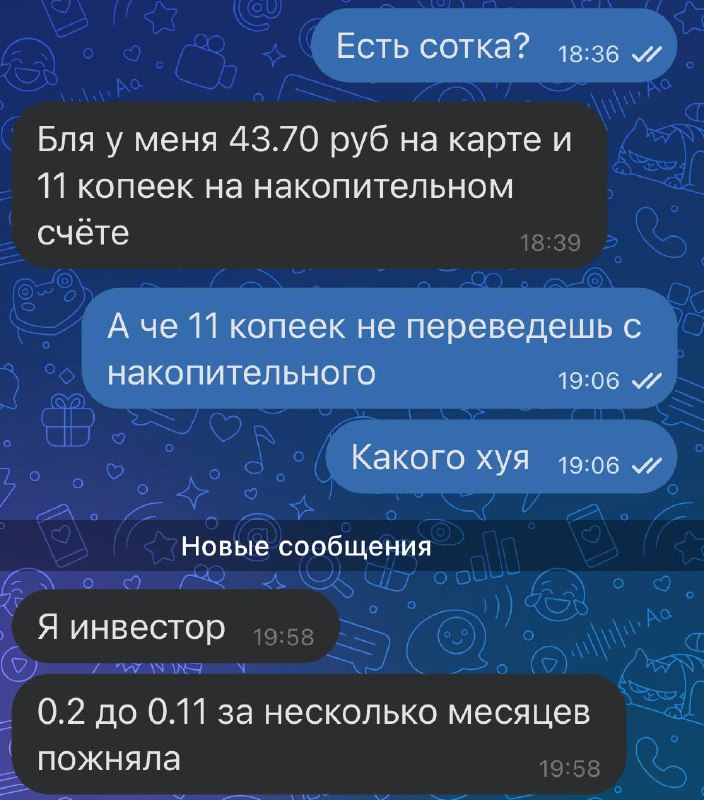Image resolution: width=704 pixels, height=800 pixels.
Task: Open options for the "43.70 руб на карте" message
Action: [310, 185]
